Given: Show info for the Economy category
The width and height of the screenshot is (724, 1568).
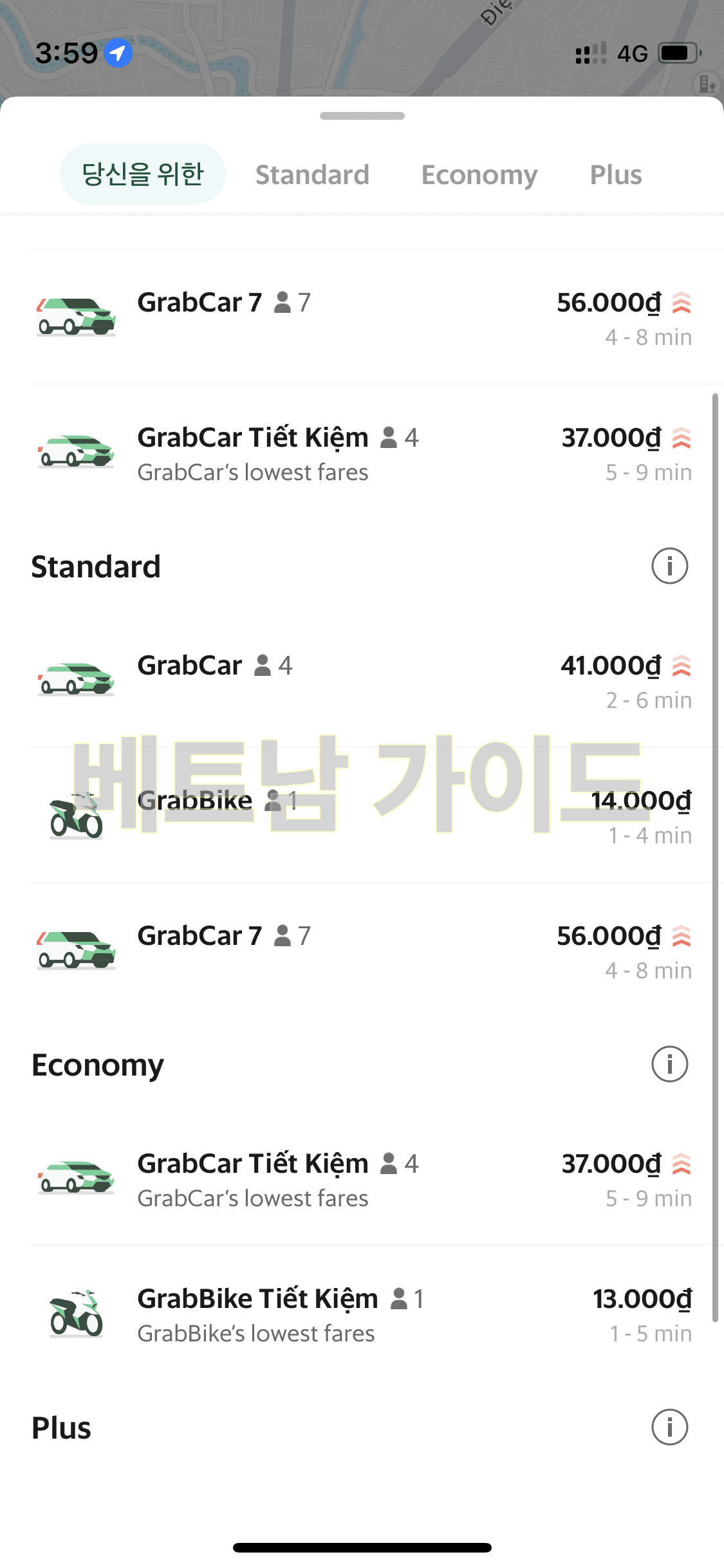Looking at the screenshot, I should tap(669, 1064).
